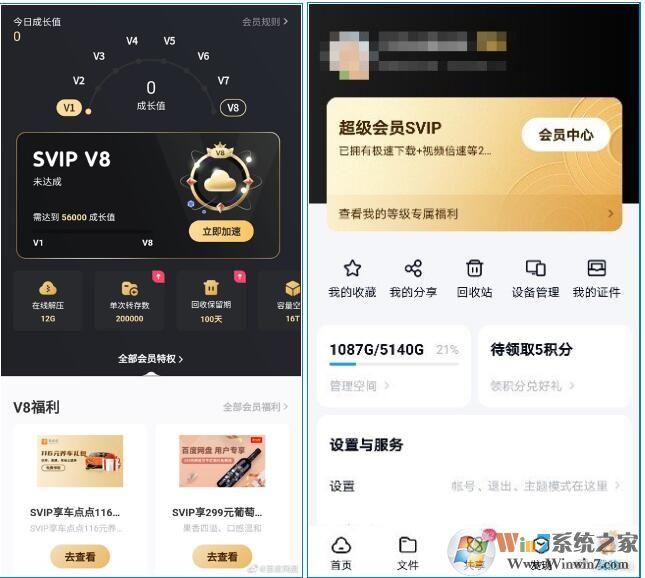Image resolution: width=645 pixels, height=578 pixels.
Task: Claim points via 待领取5积分 card
Action: point(553,366)
